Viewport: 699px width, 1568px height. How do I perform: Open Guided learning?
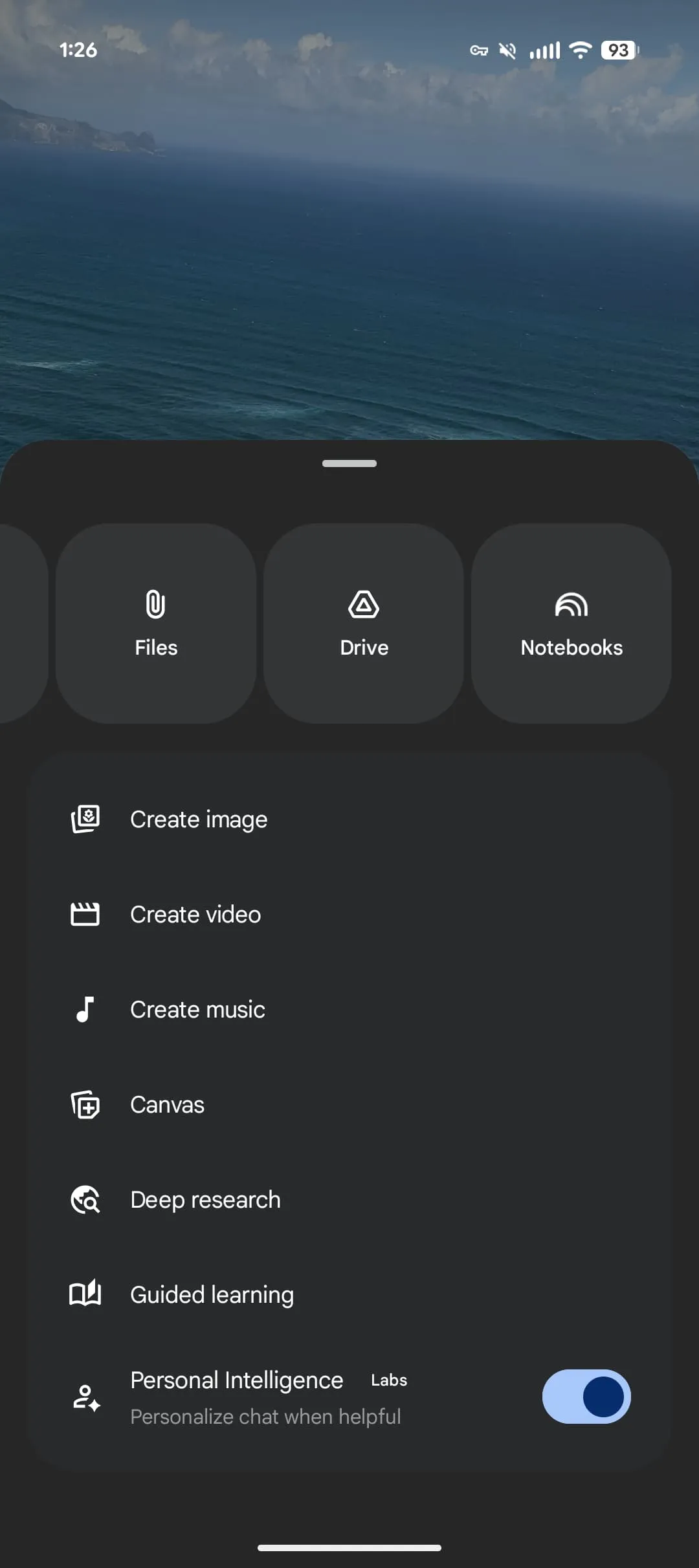click(212, 1295)
